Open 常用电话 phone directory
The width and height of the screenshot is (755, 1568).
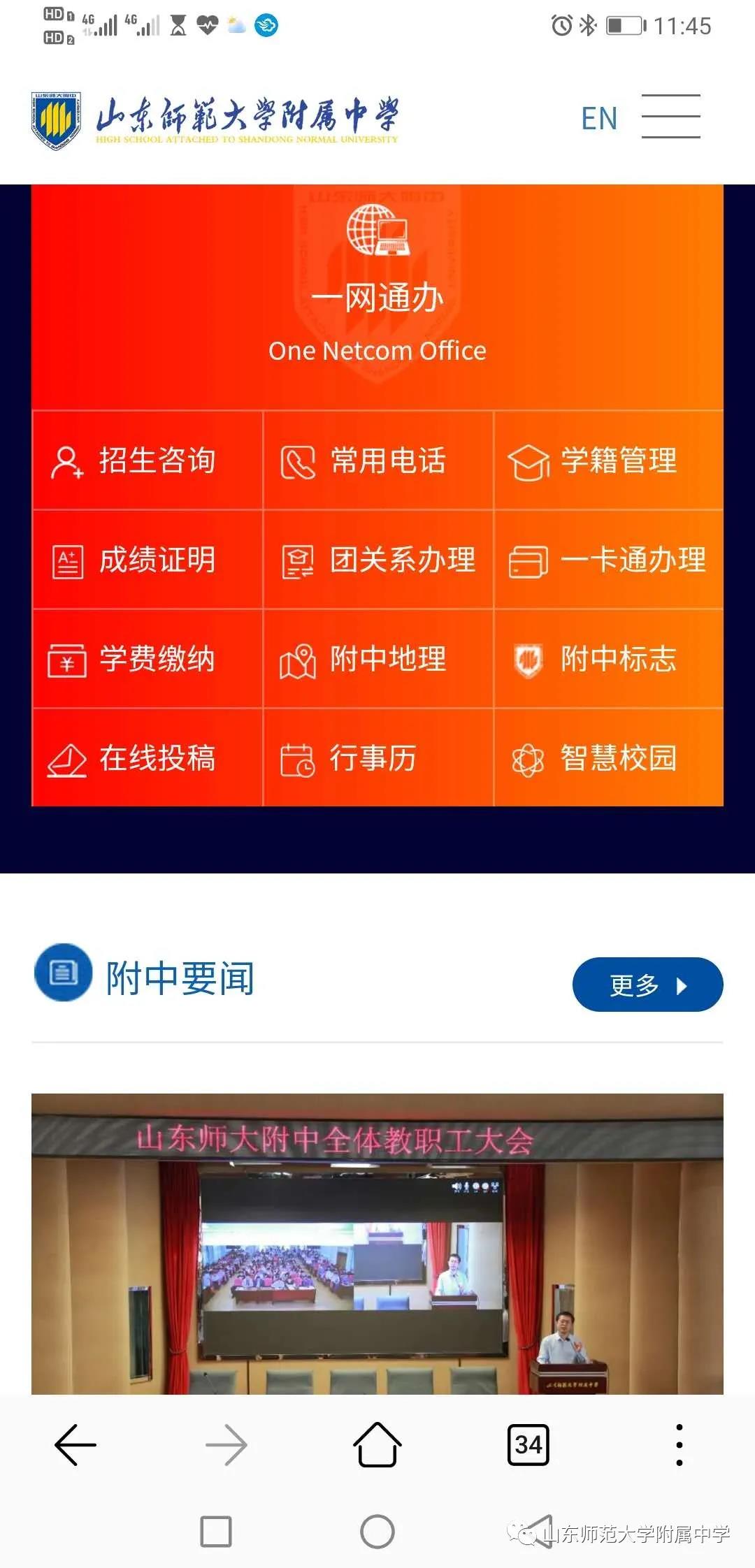[378, 461]
